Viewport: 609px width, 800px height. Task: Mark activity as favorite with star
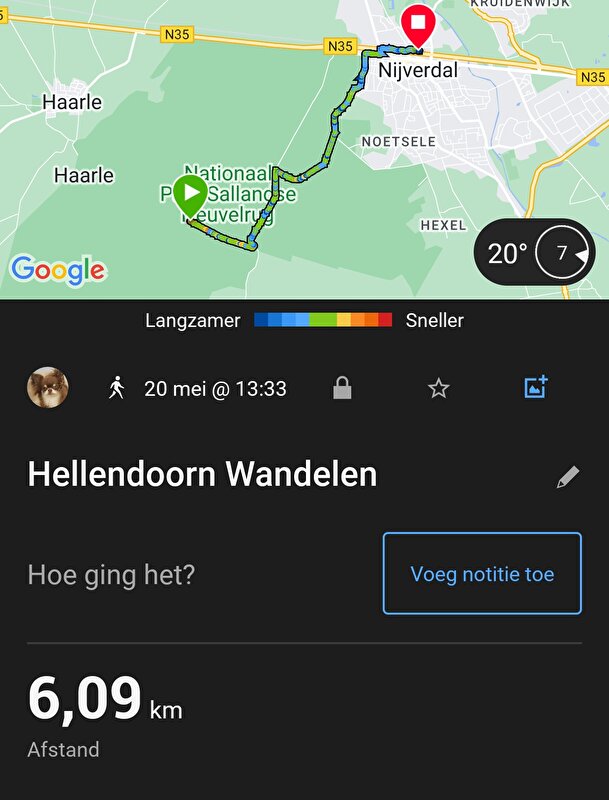[438, 388]
